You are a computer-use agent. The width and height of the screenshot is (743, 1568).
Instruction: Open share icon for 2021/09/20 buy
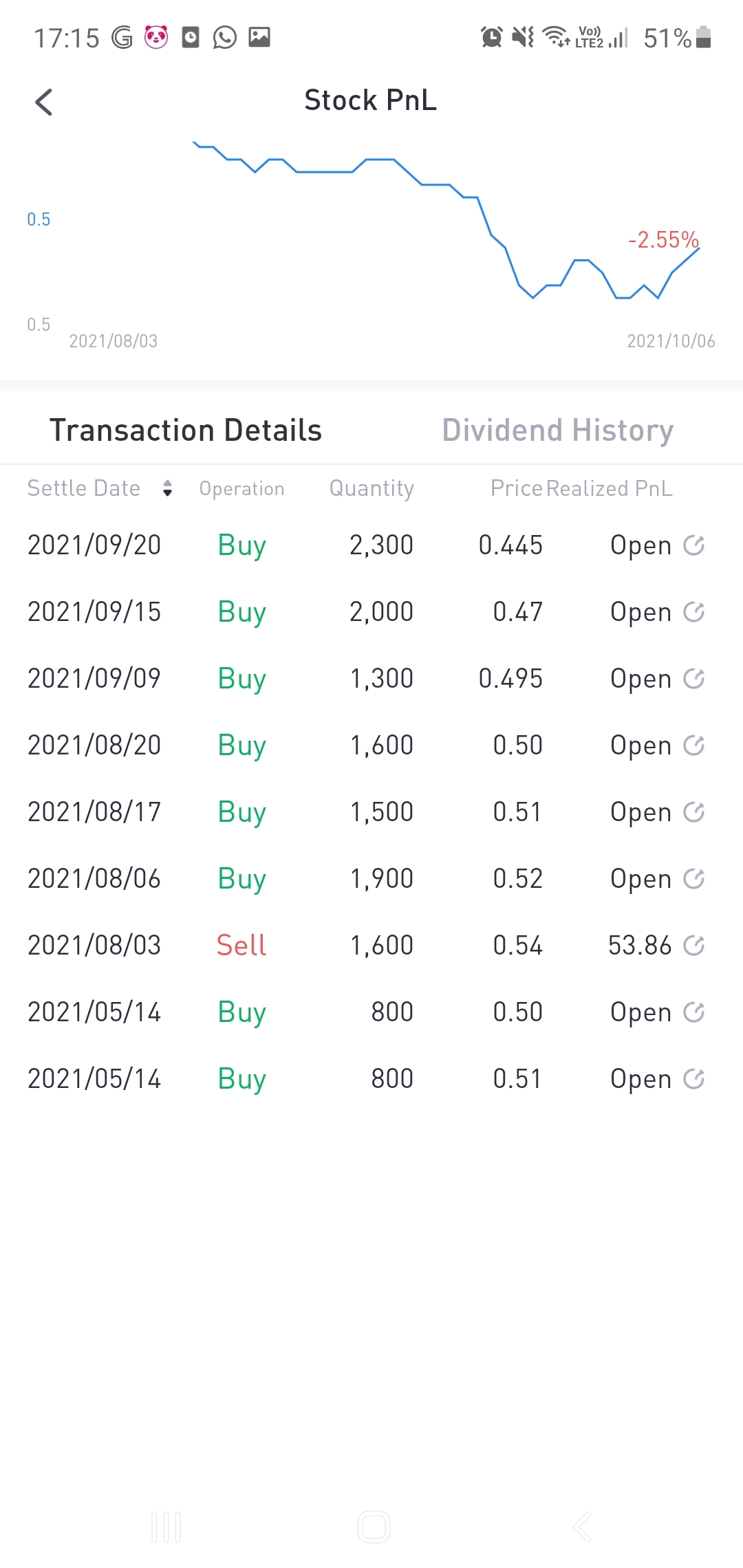693,545
